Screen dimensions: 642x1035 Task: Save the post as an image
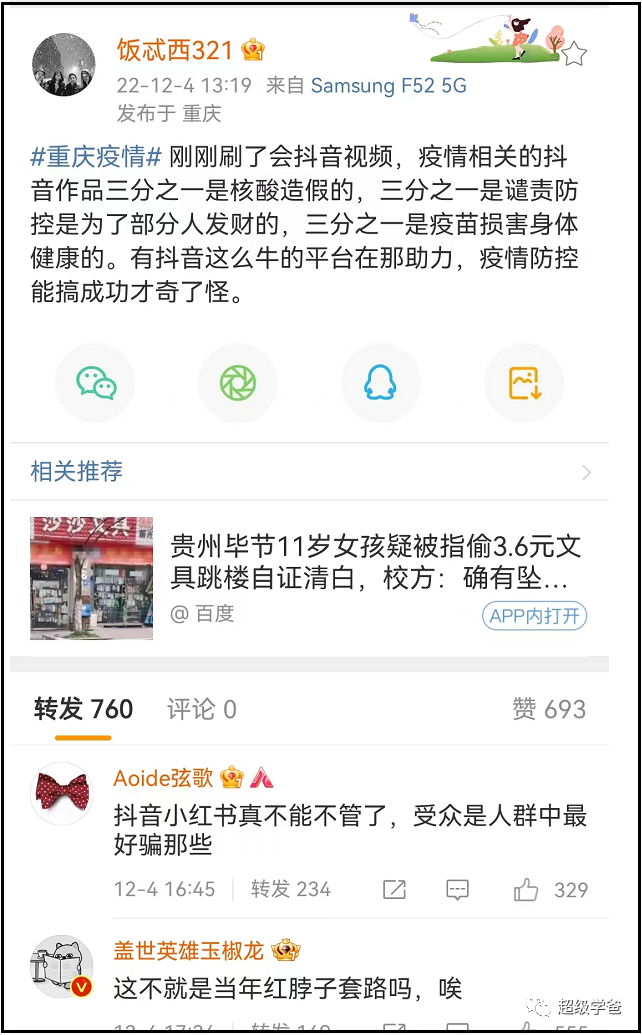(x=524, y=383)
